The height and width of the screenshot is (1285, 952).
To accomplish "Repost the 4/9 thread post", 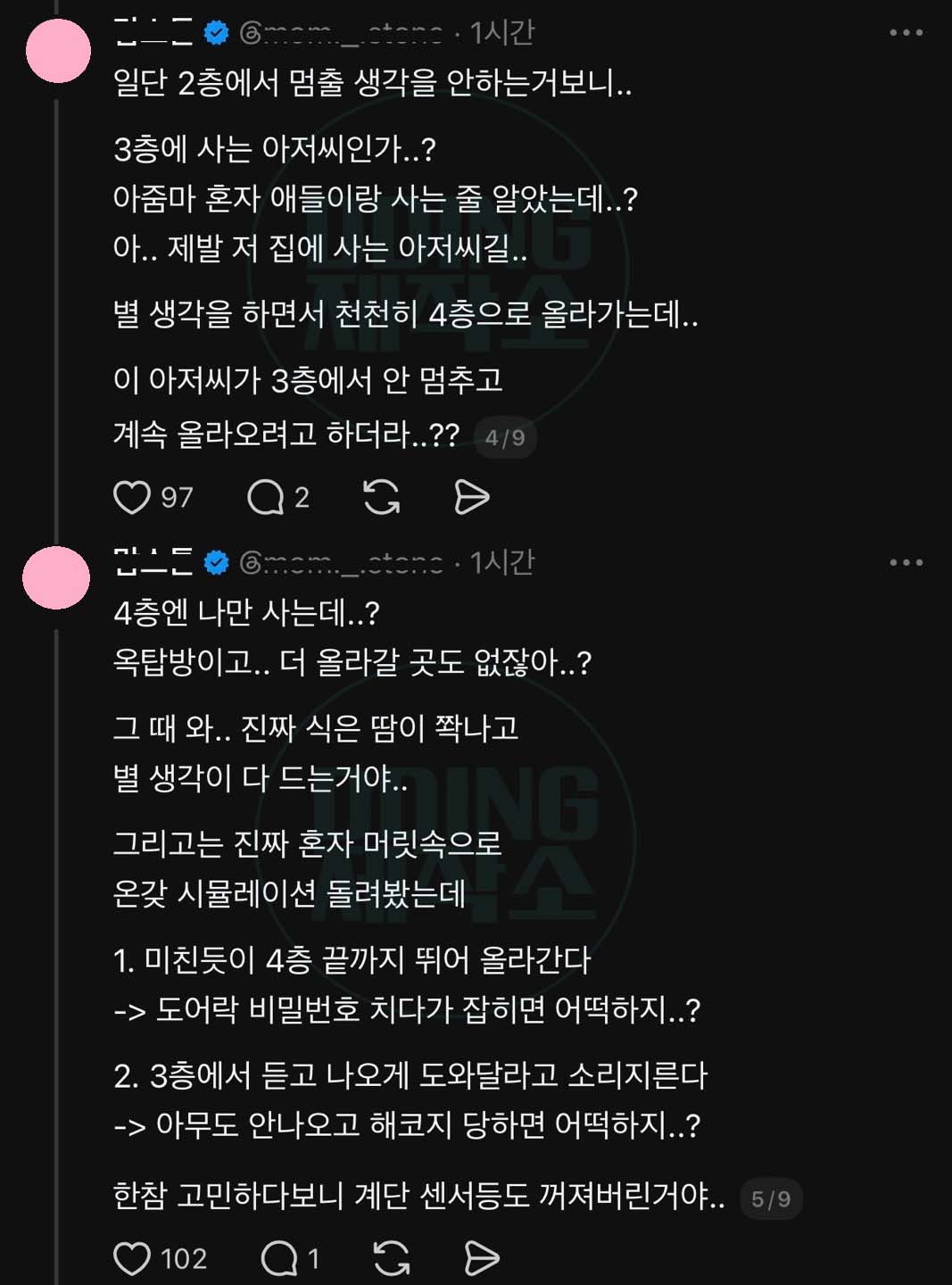I will click(x=382, y=497).
